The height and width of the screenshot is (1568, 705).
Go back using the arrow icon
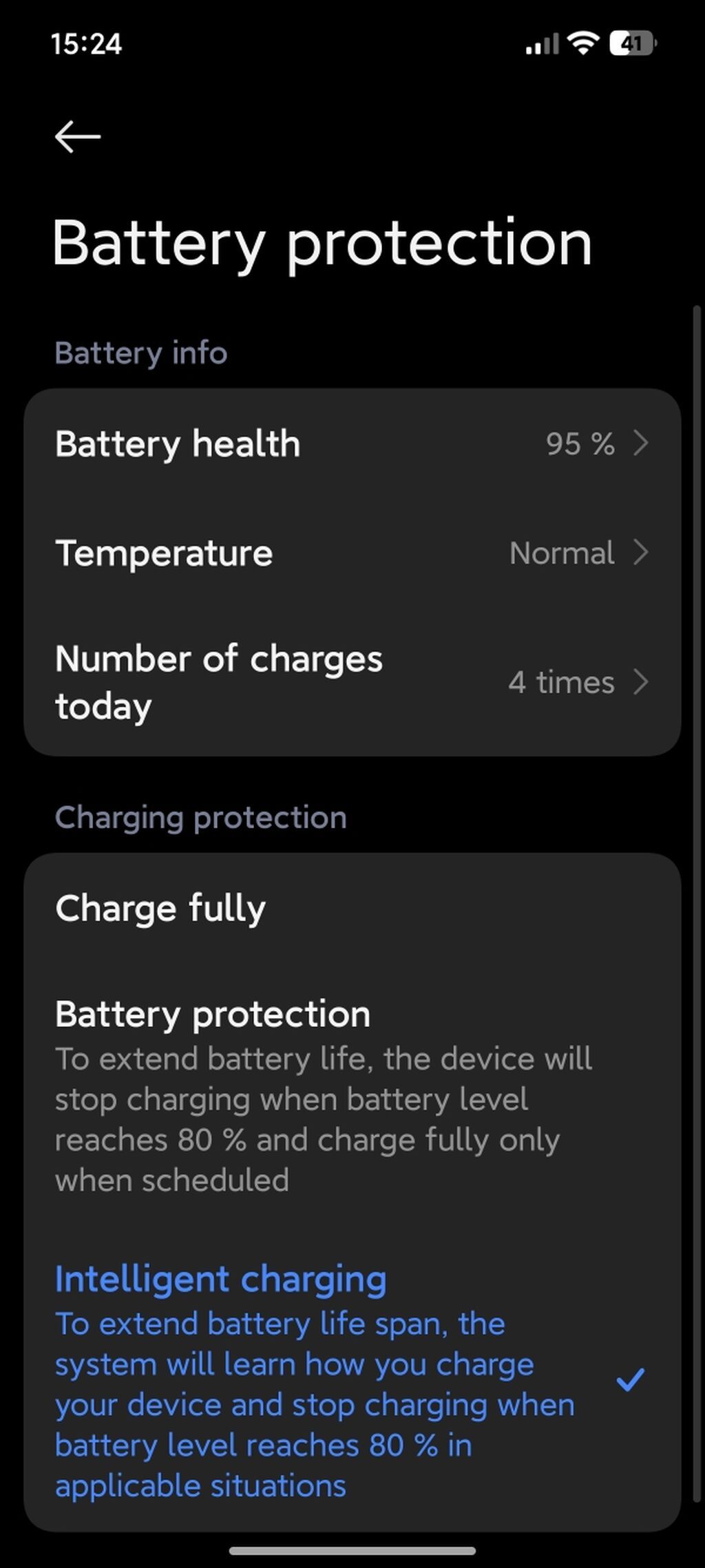pos(78,136)
